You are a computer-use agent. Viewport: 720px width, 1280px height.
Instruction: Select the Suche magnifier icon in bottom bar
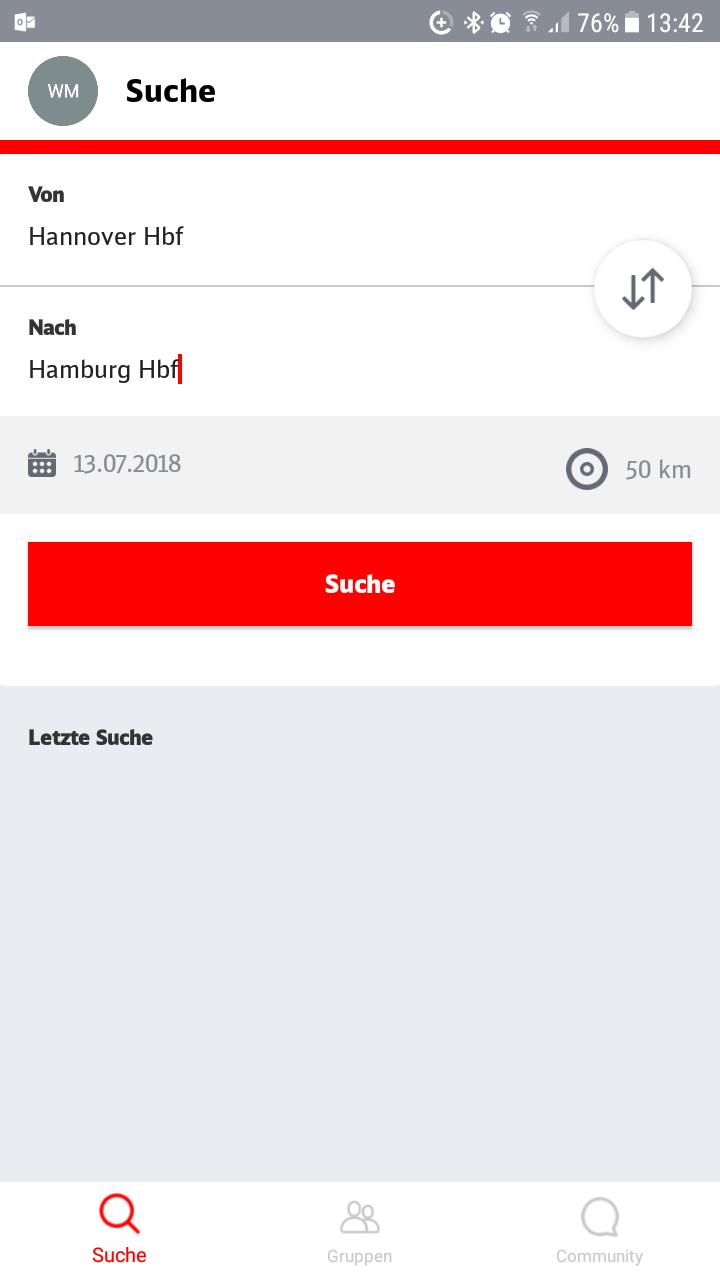(x=119, y=1212)
